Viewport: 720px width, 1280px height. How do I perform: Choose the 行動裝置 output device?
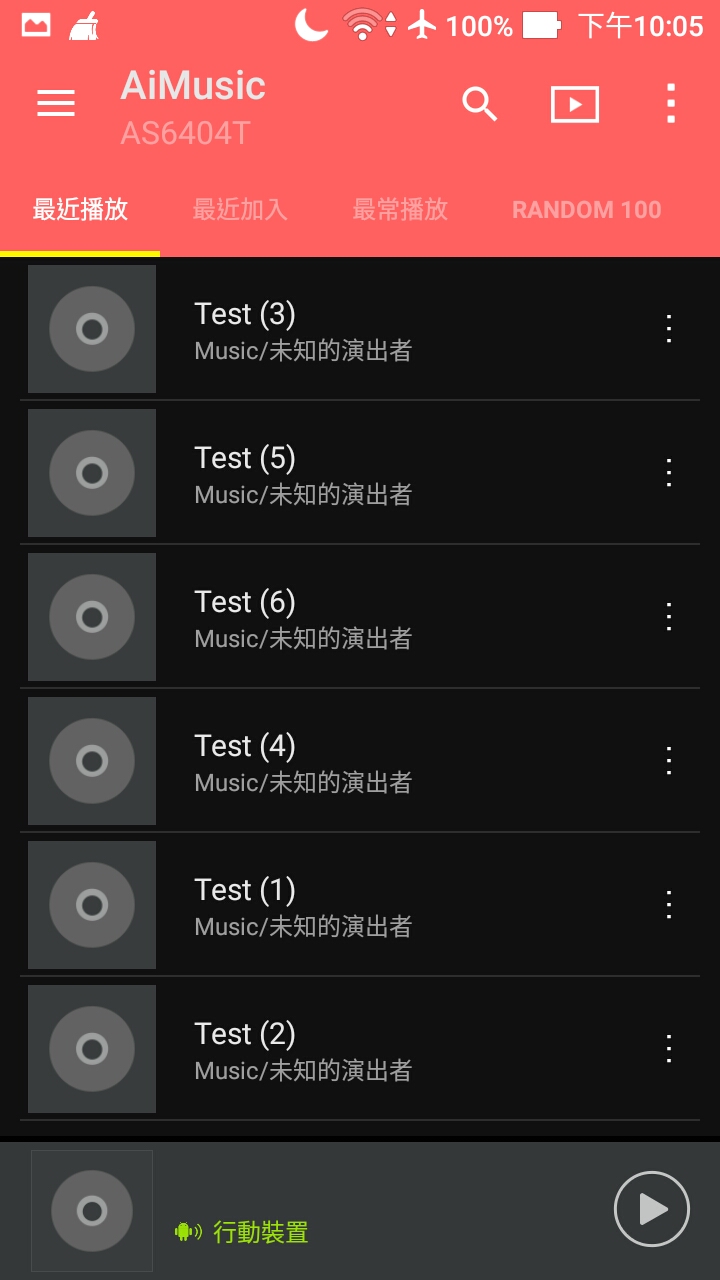[x=241, y=1232]
